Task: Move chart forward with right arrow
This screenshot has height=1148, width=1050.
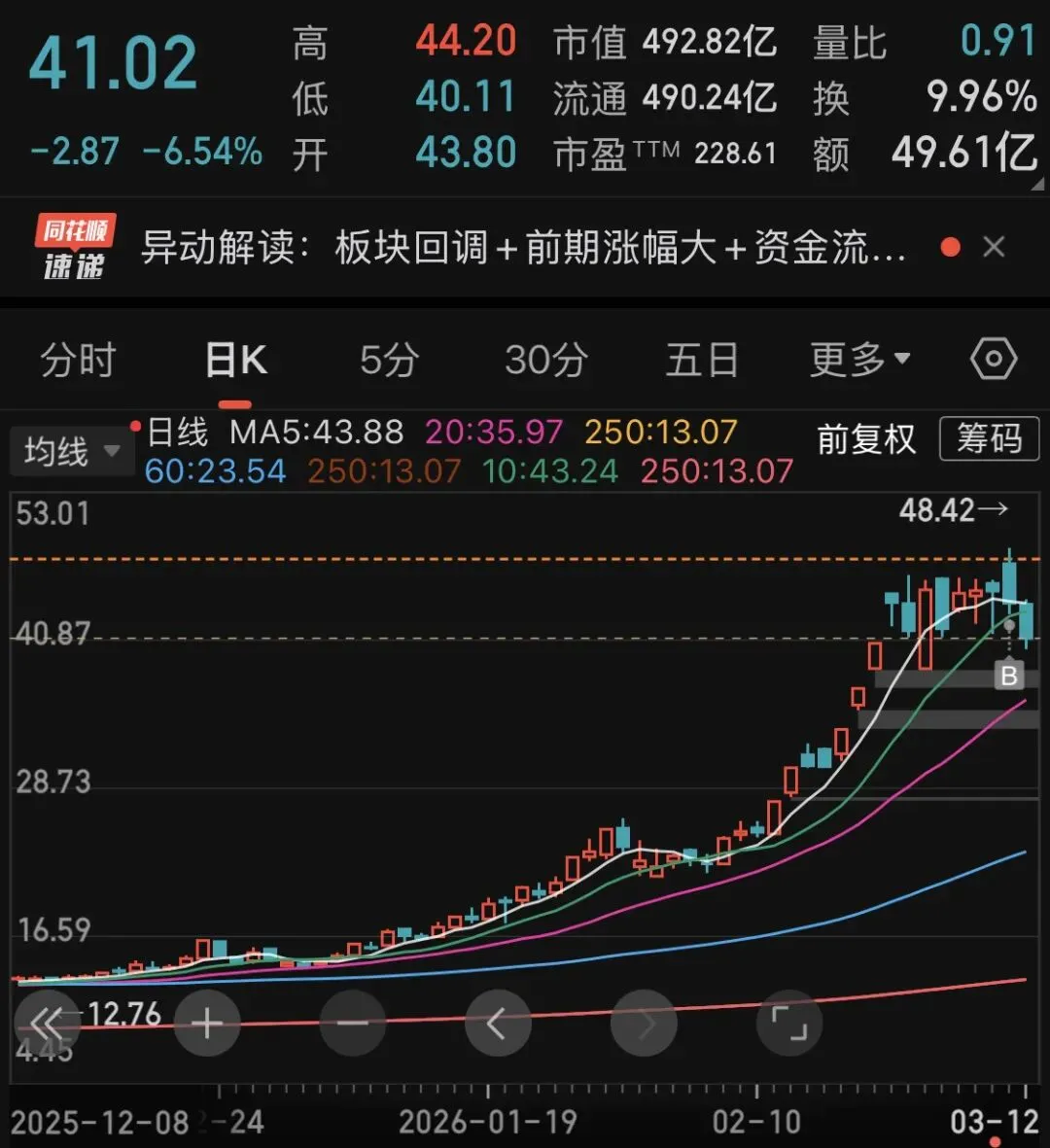Action: click(644, 1023)
